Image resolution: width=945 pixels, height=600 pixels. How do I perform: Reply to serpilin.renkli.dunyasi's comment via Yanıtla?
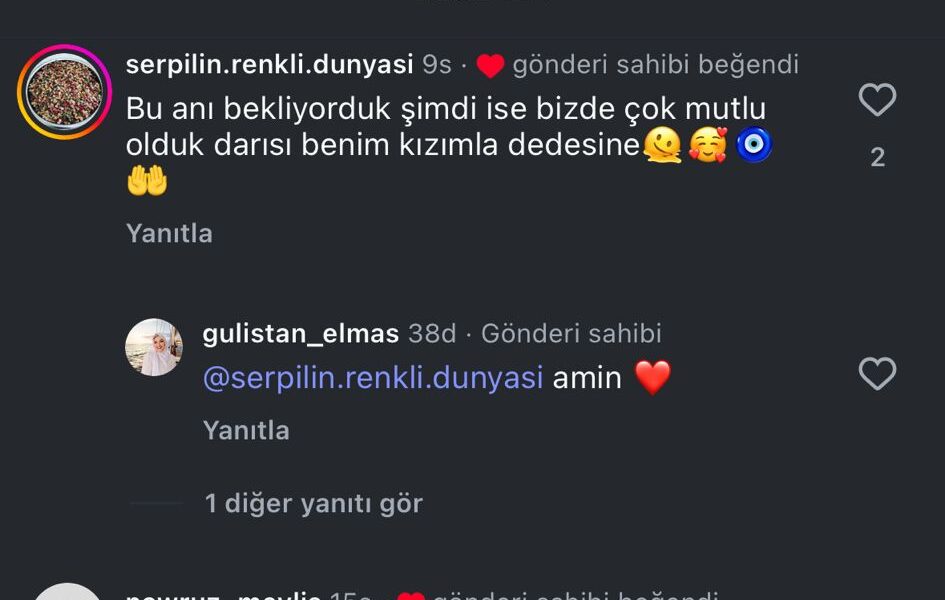169,234
